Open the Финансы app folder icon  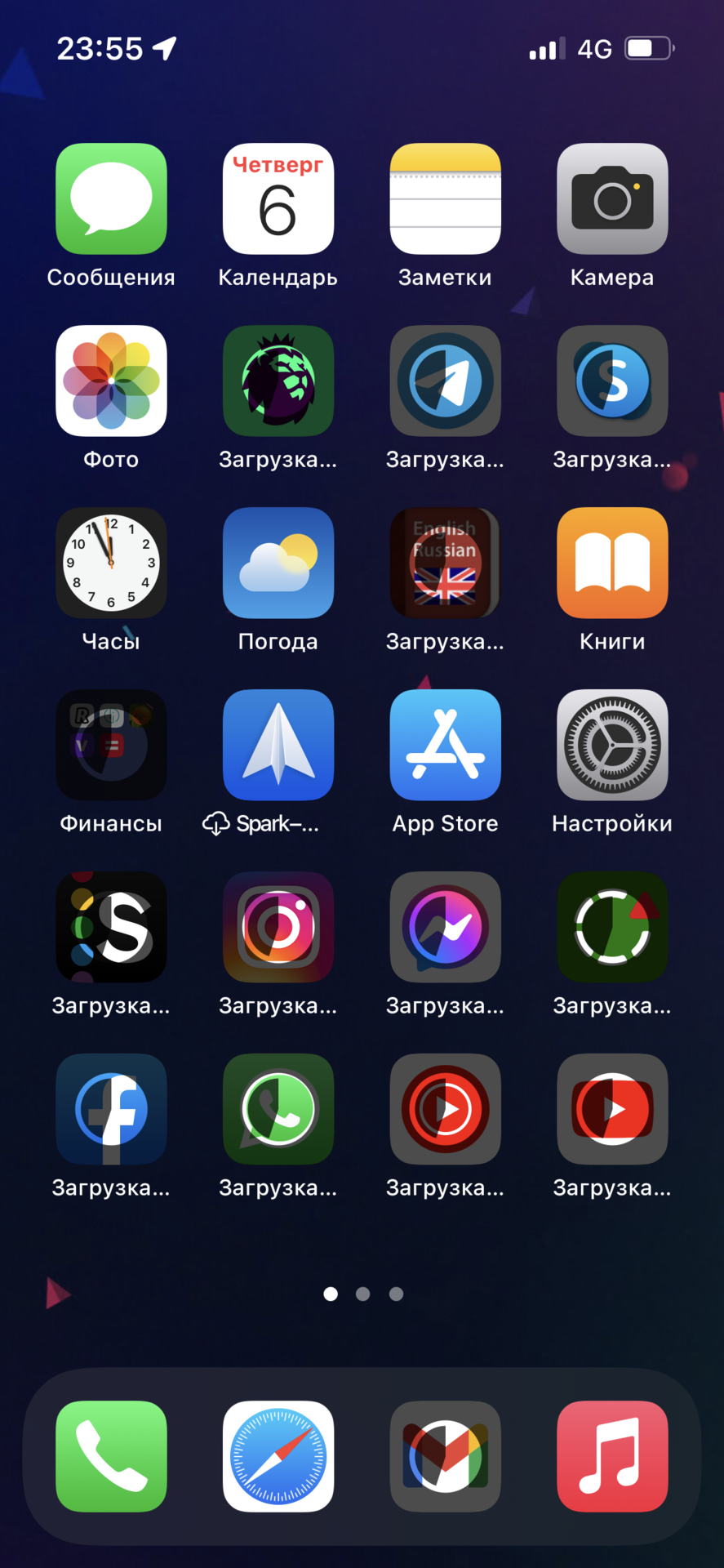point(111,745)
